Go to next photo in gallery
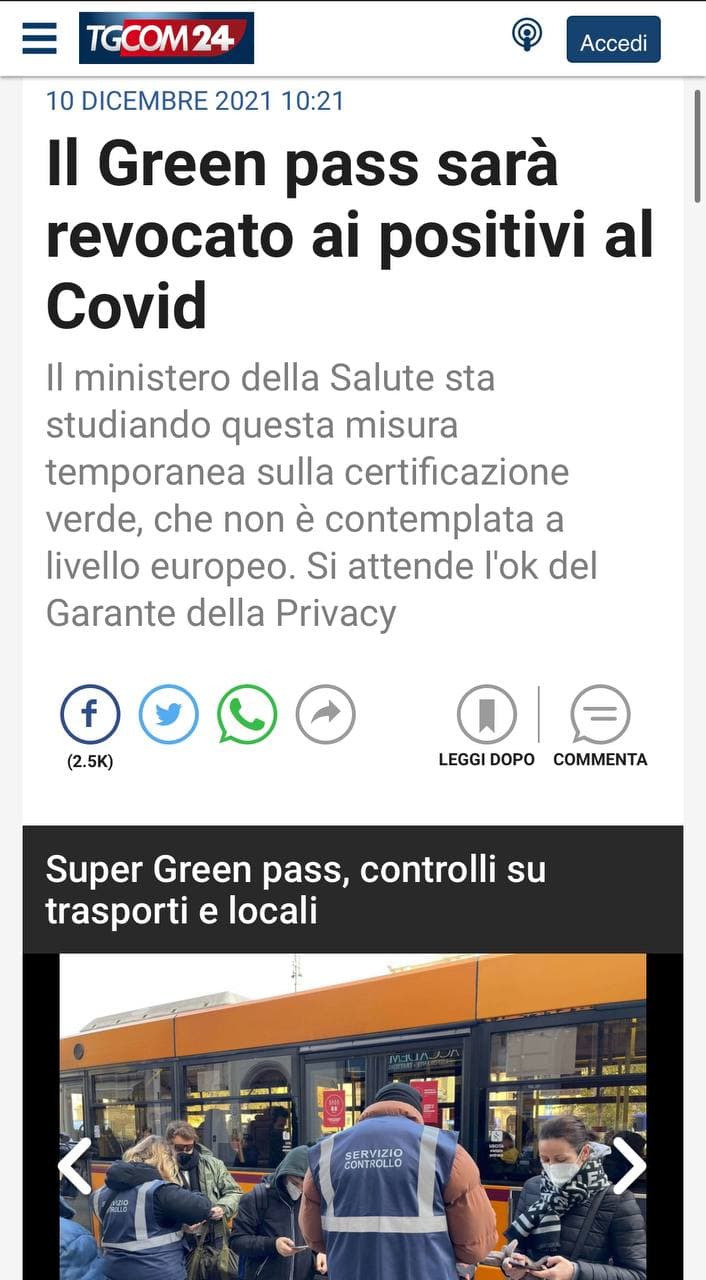 click(629, 1166)
